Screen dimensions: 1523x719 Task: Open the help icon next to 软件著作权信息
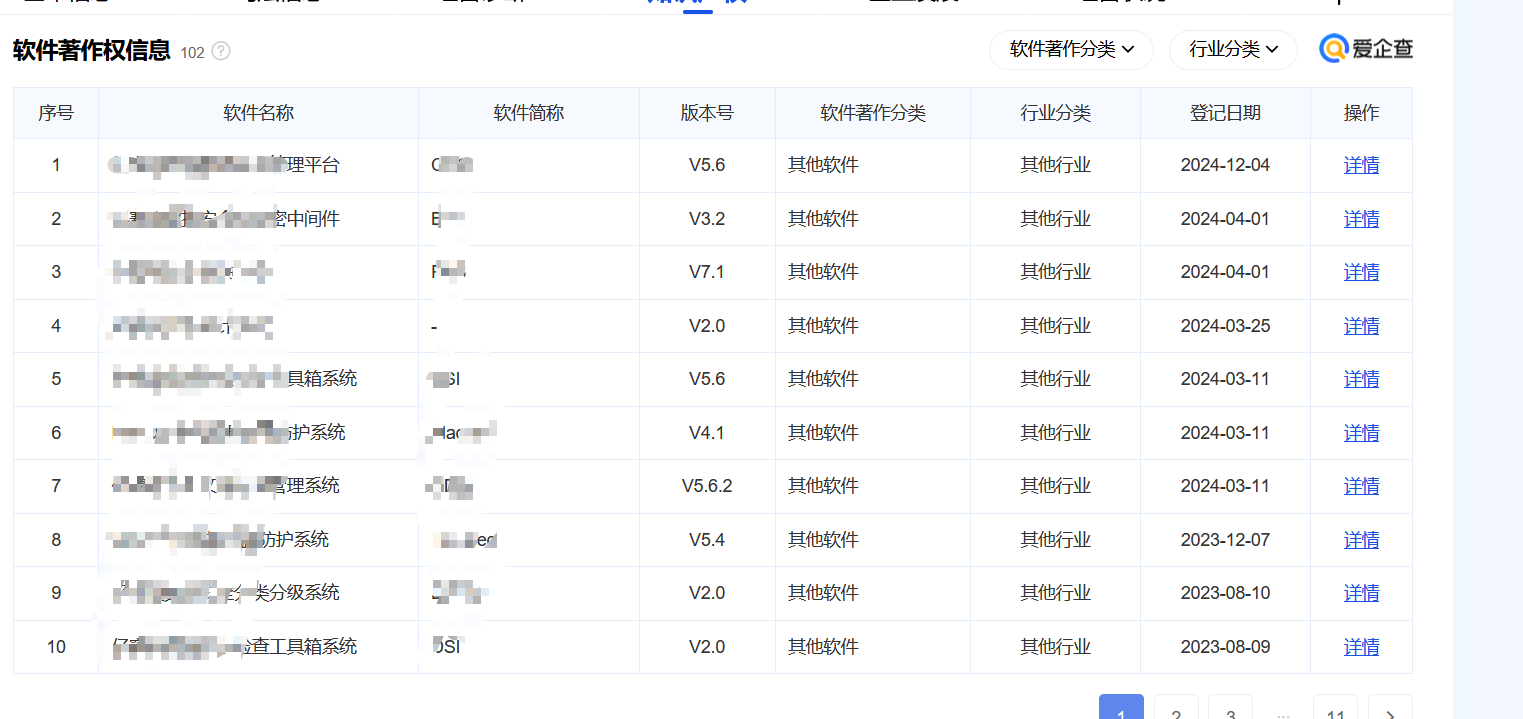click(x=221, y=51)
